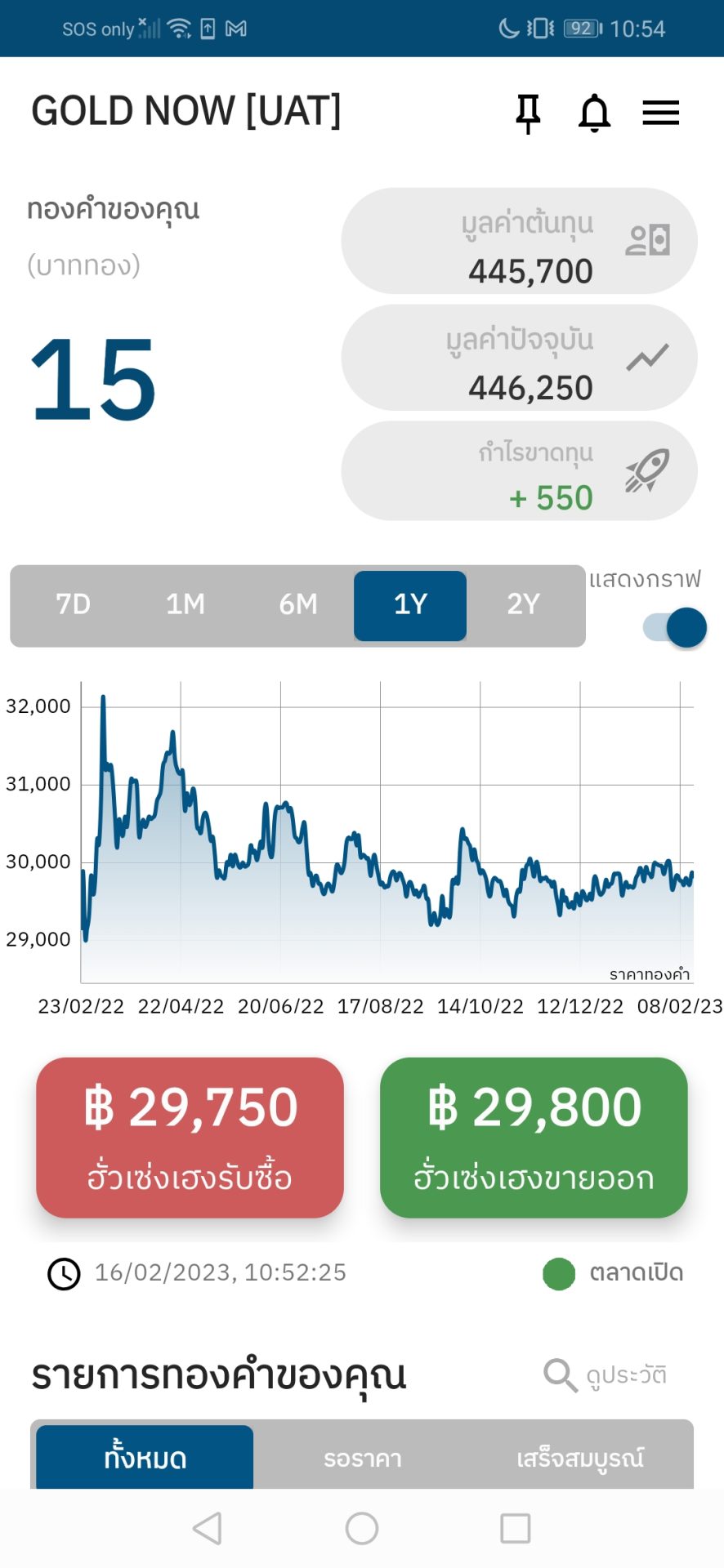
Task: Tap the red ฮั่วเซ่งเฮงรับซื้อ 29,750 button
Action: (x=190, y=1137)
